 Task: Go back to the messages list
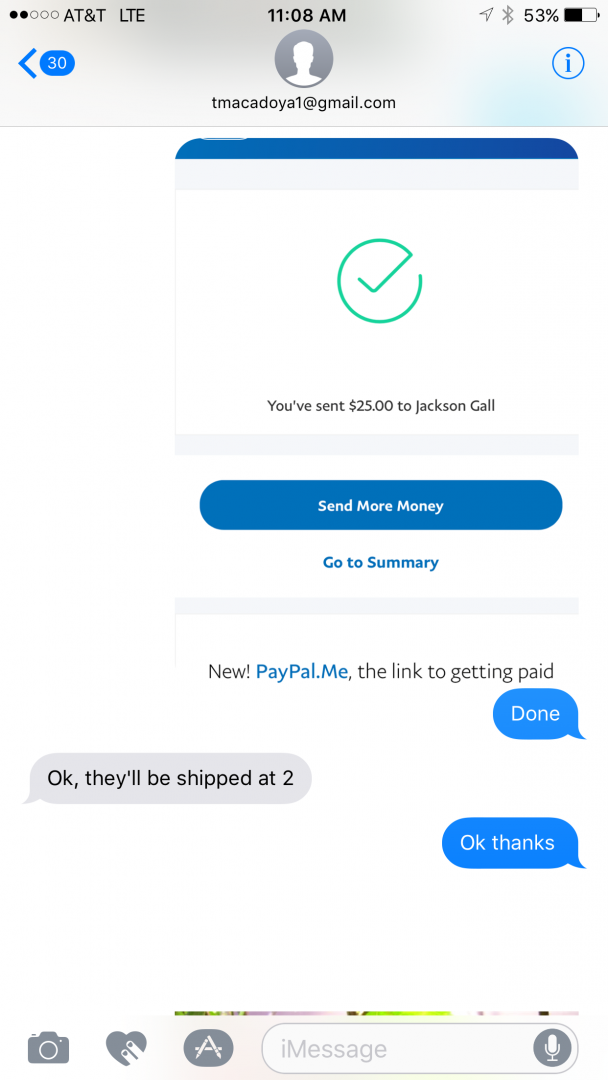coord(45,64)
